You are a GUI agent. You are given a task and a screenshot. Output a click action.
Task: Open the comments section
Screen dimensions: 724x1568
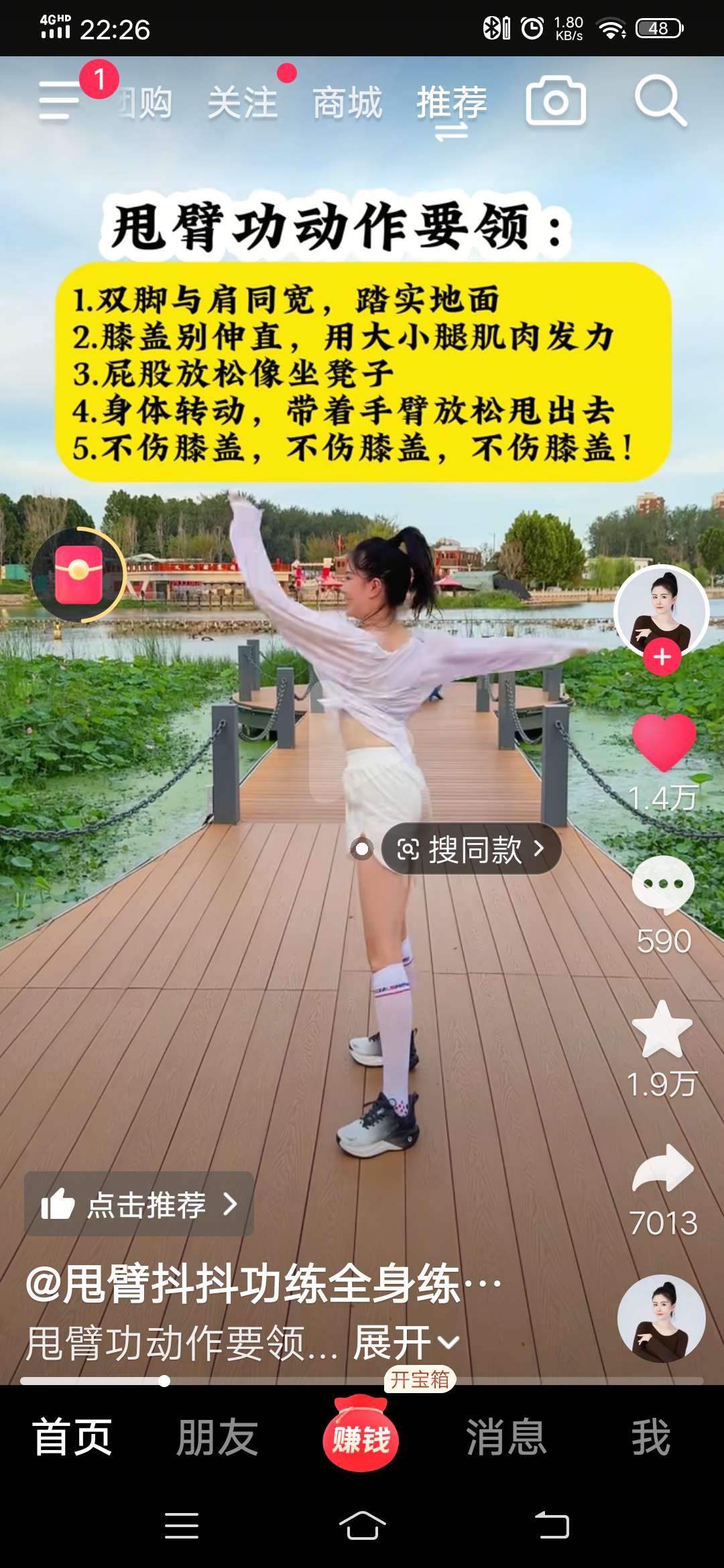click(663, 885)
